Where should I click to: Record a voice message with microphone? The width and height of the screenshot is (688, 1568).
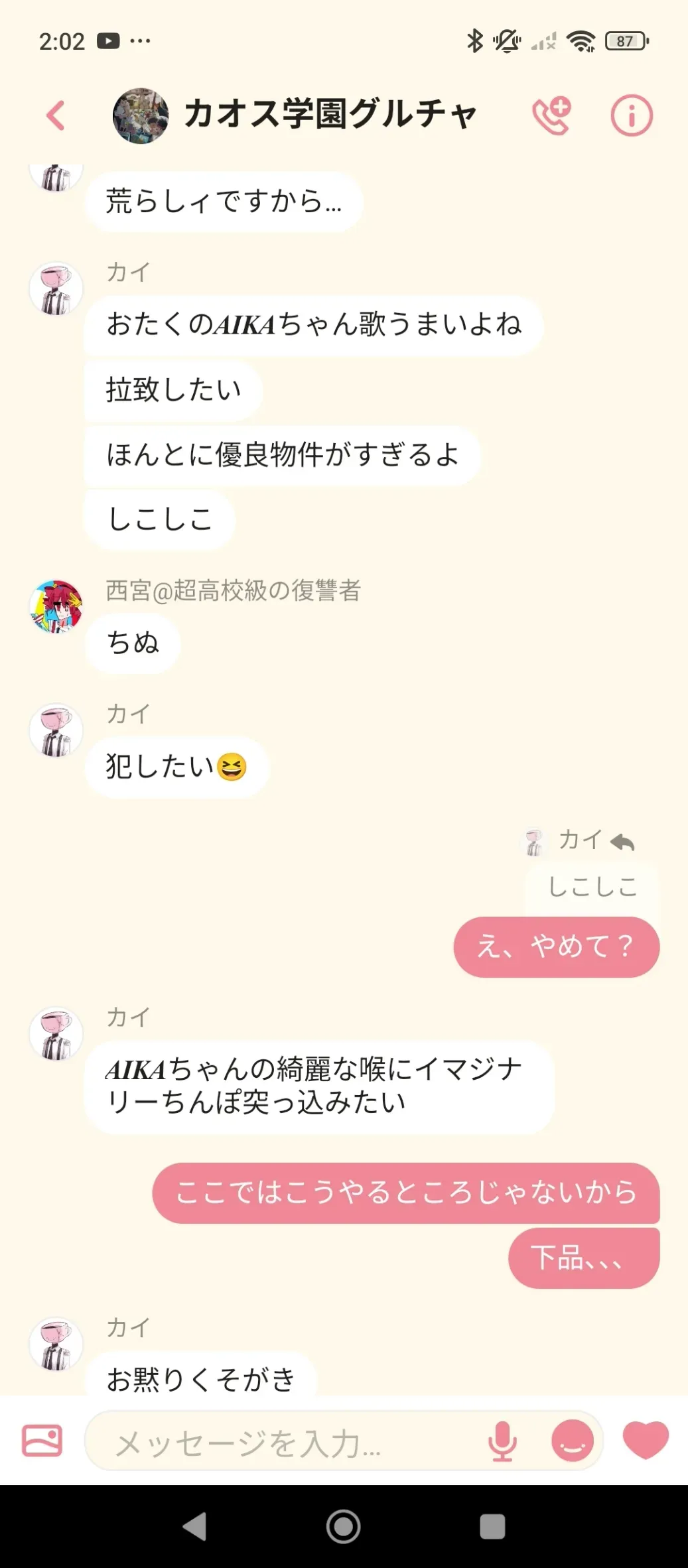click(x=502, y=1441)
